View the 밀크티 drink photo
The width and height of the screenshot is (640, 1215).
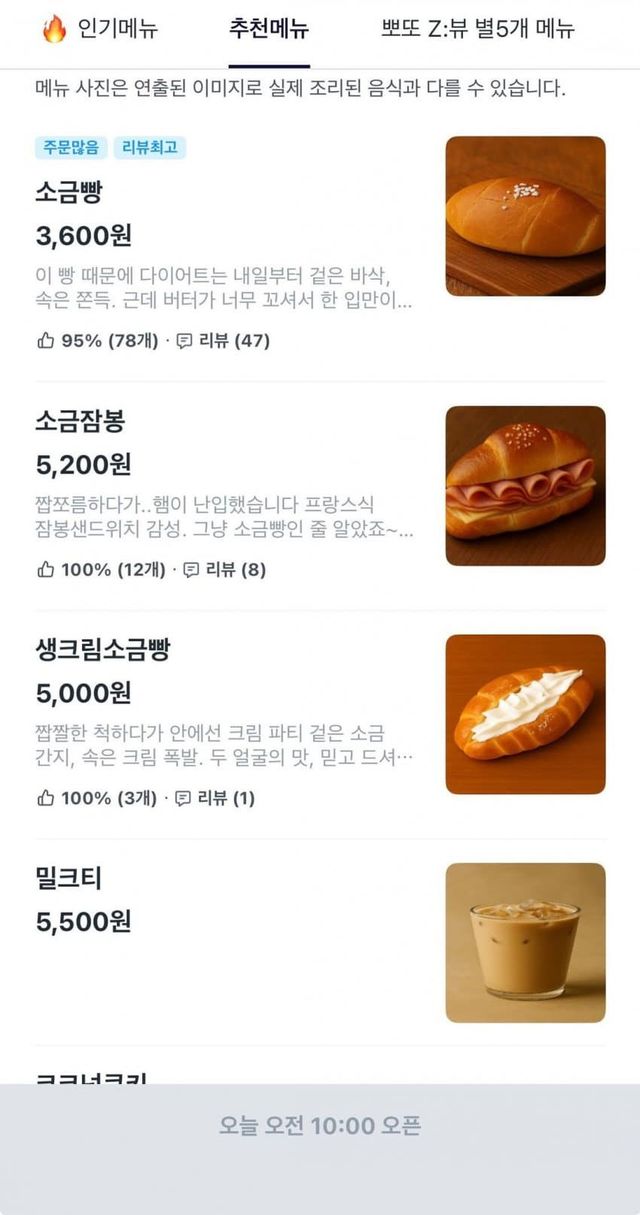click(x=525, y=943)
